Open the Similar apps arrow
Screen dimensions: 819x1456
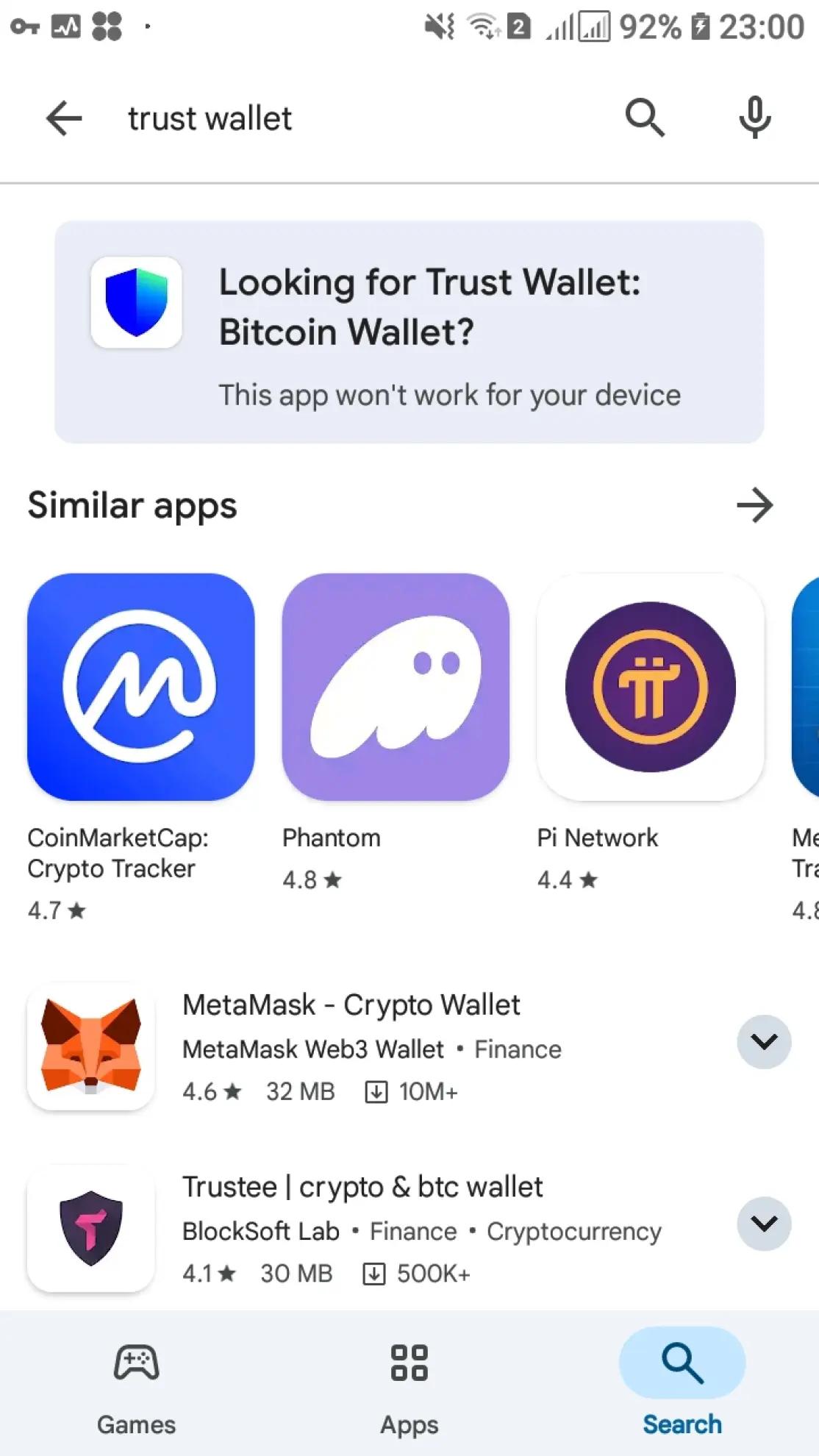[754, 505]
